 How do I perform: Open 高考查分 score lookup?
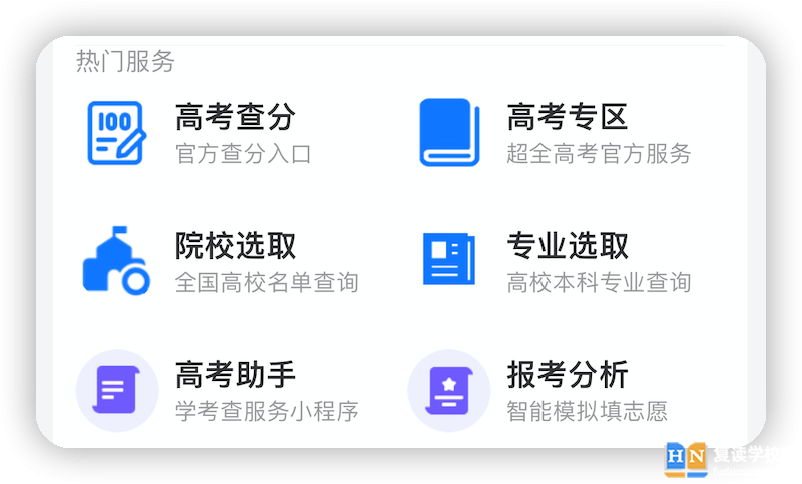pyautogui.click(x=235, y=133)
